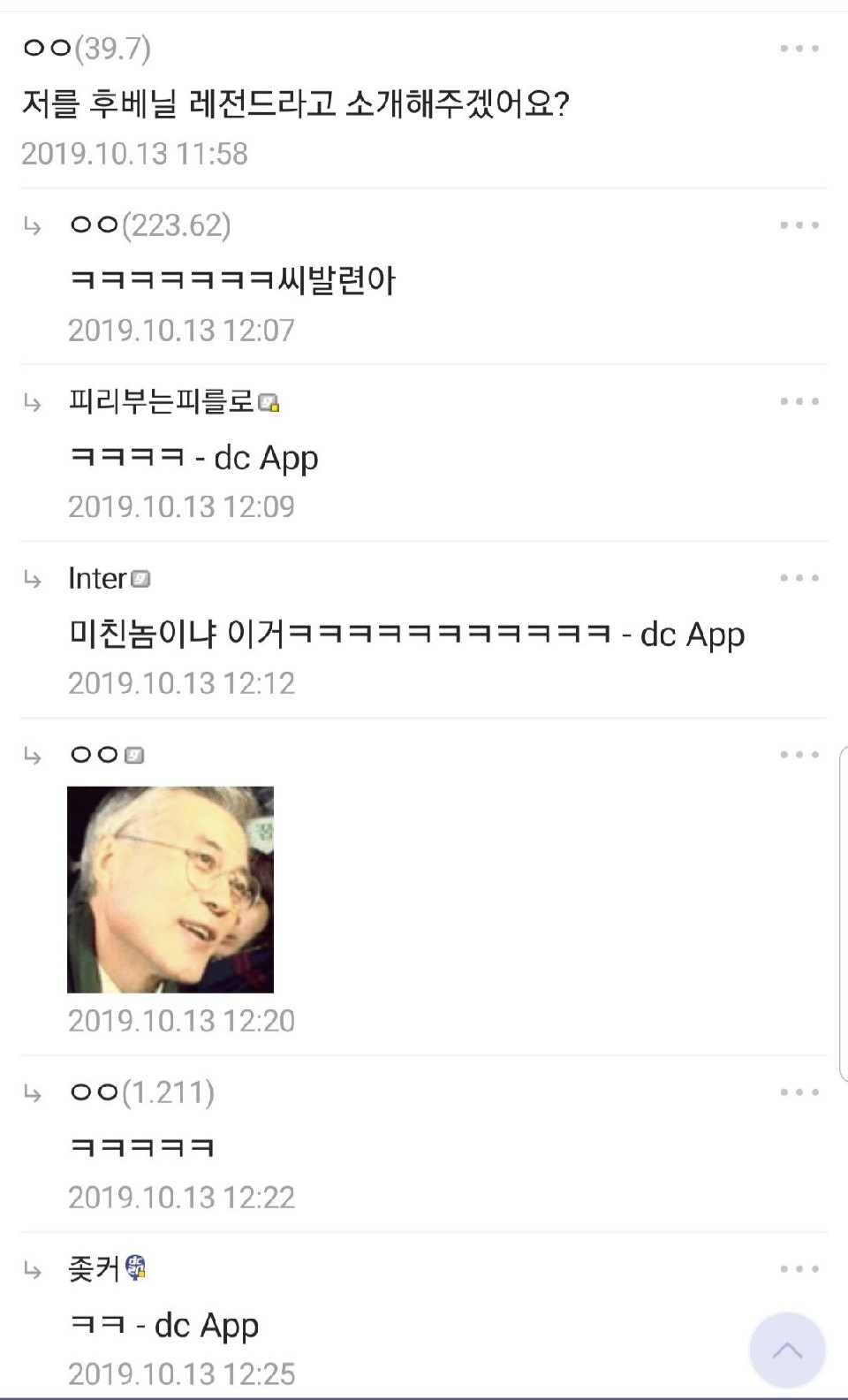Screen dimensions: 848x1400
Task: View the image attached to ㅇㅇ's reply
Action: click(x=170, y=889)
